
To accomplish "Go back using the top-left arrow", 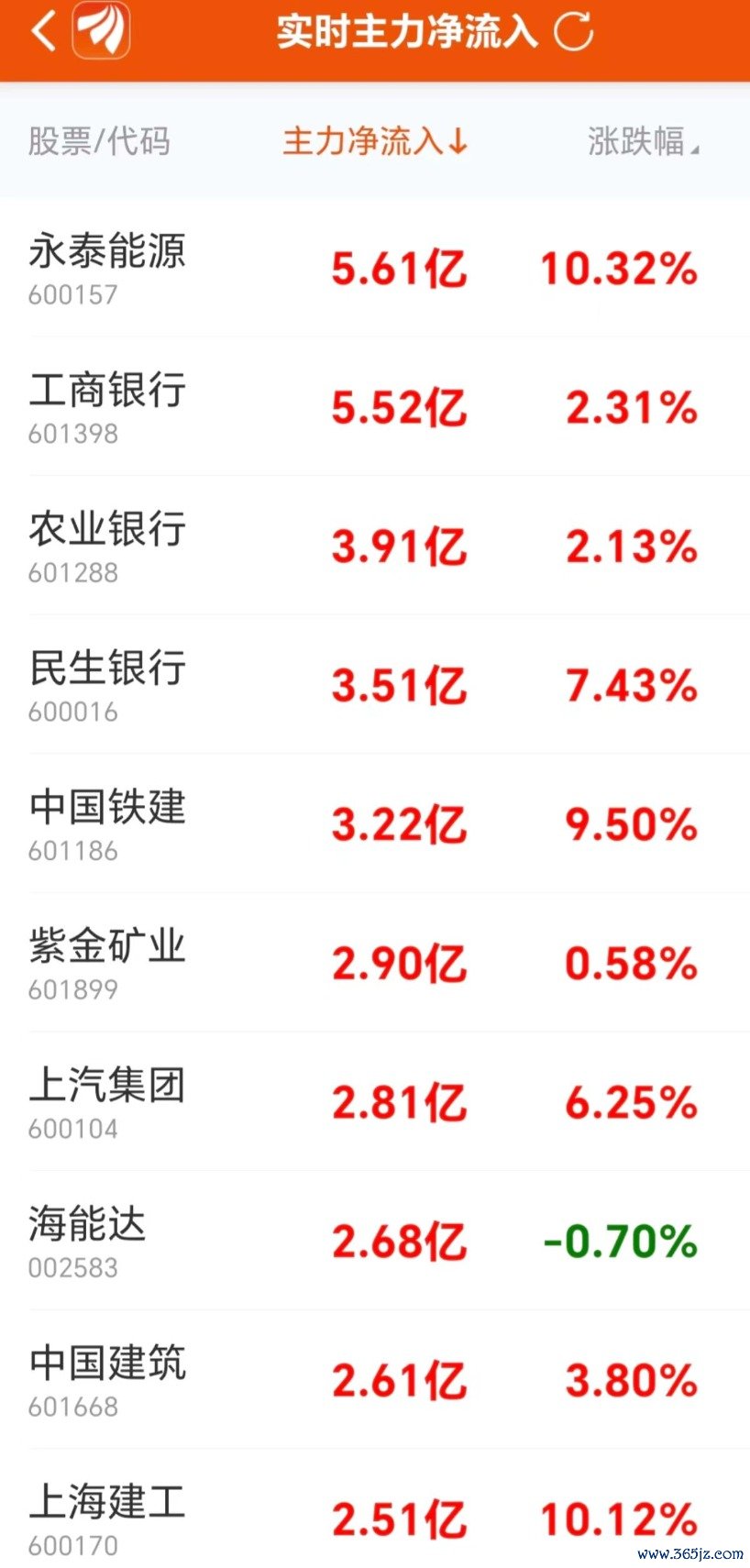I will click(x=42, y=30).
